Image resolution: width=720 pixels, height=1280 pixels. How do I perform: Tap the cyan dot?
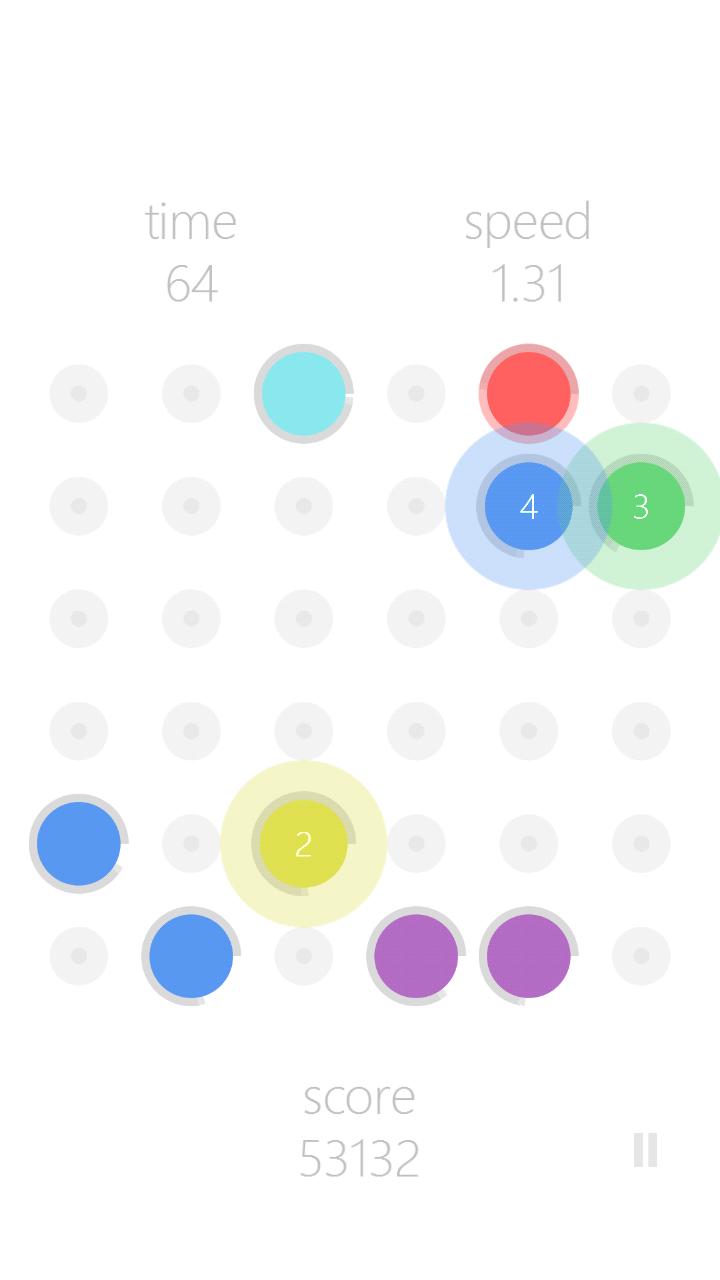coord(304,393)
